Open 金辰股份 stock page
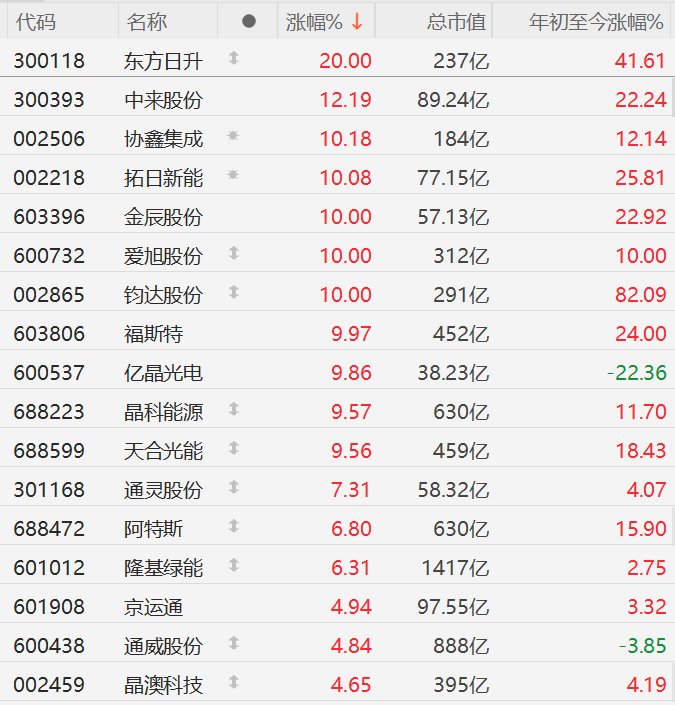The image size is (675, 705). coord(163,217)
